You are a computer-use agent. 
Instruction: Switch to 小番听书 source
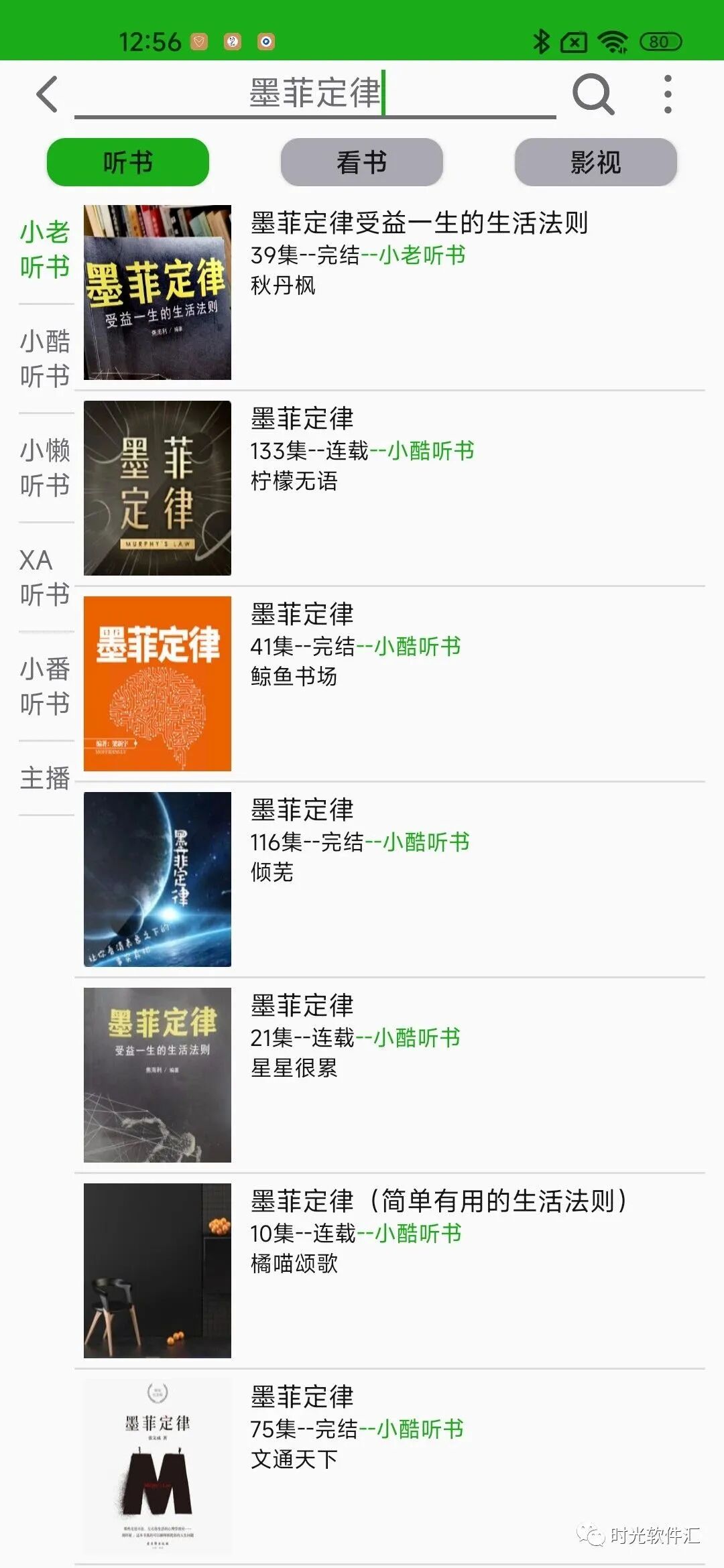(45, 685)
